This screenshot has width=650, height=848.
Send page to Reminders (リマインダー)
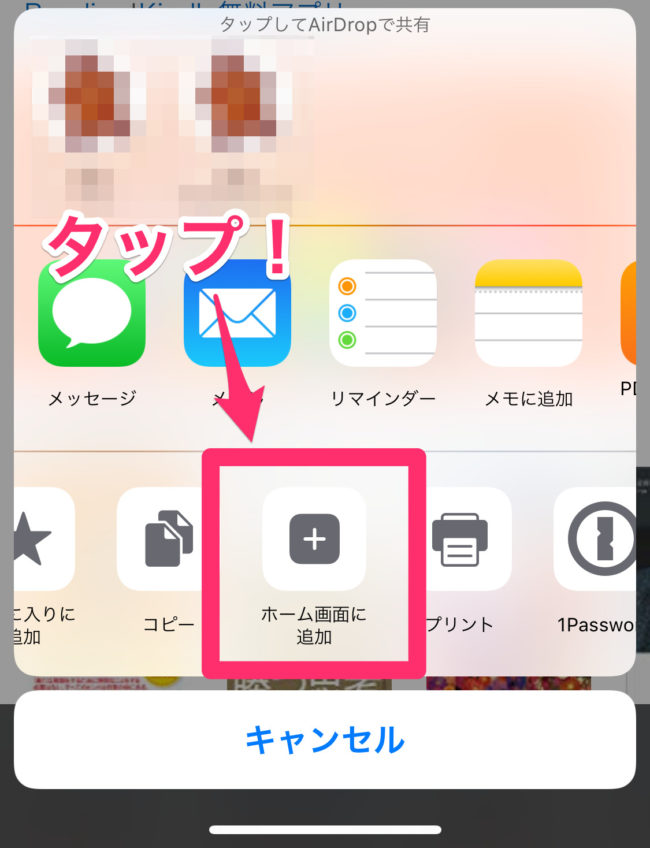click(383, 314)
